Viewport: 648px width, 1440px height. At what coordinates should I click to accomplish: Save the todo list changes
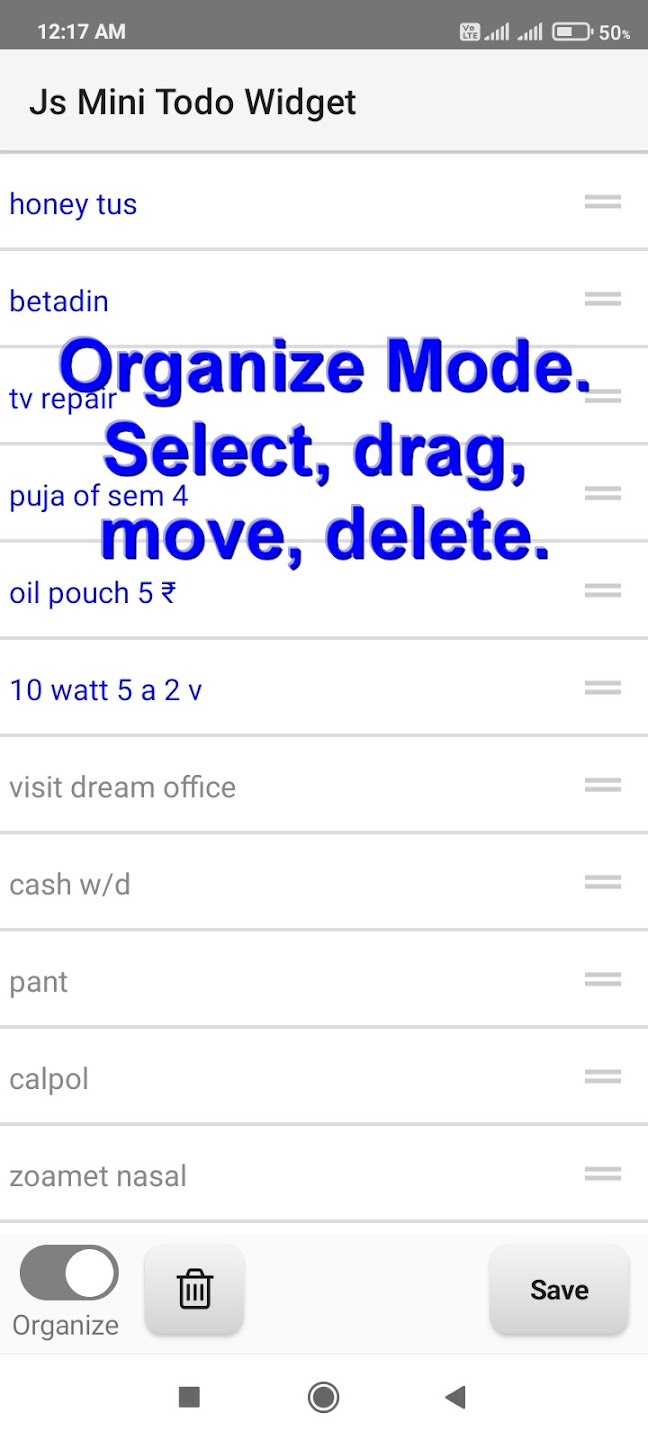pyautogui.click(x=558, y=1289)
